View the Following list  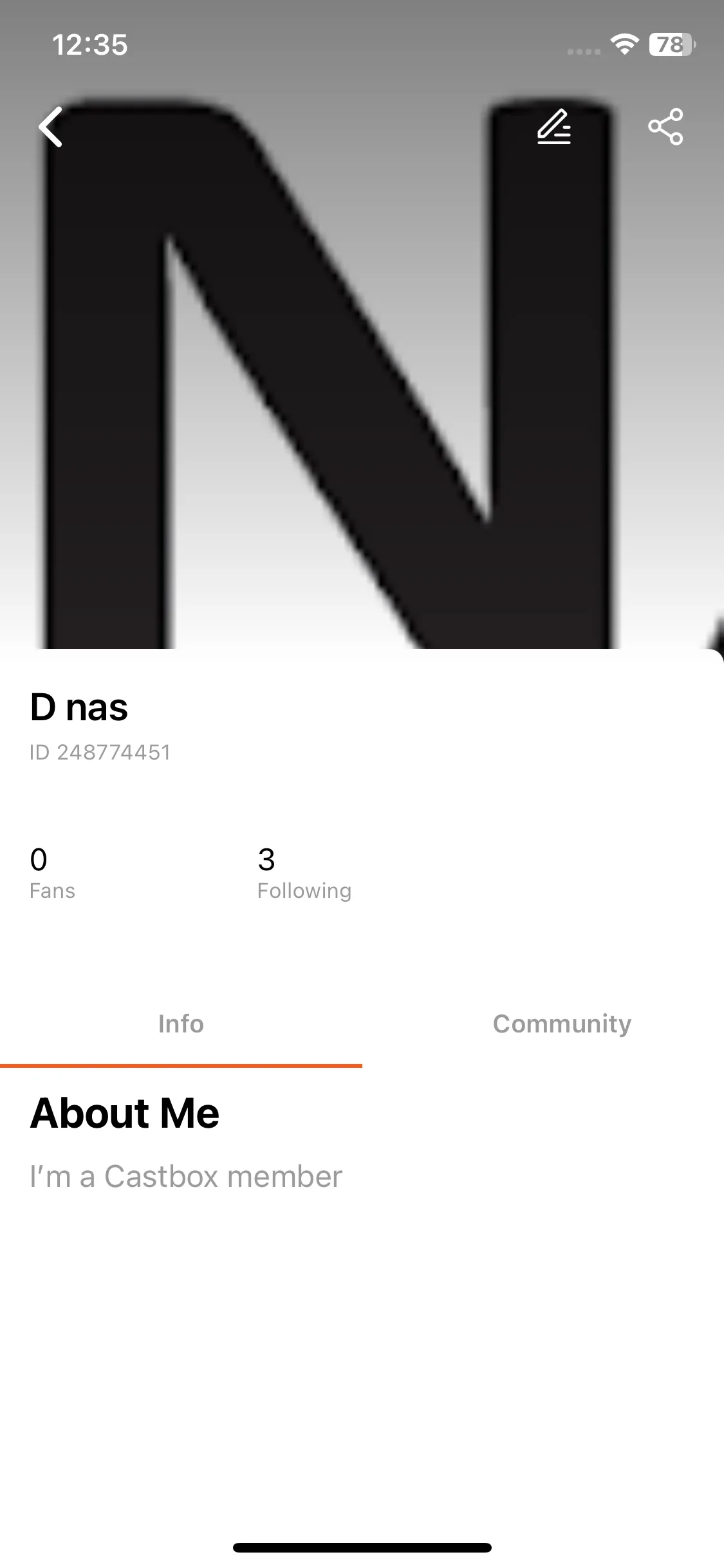tap(304, 873)
